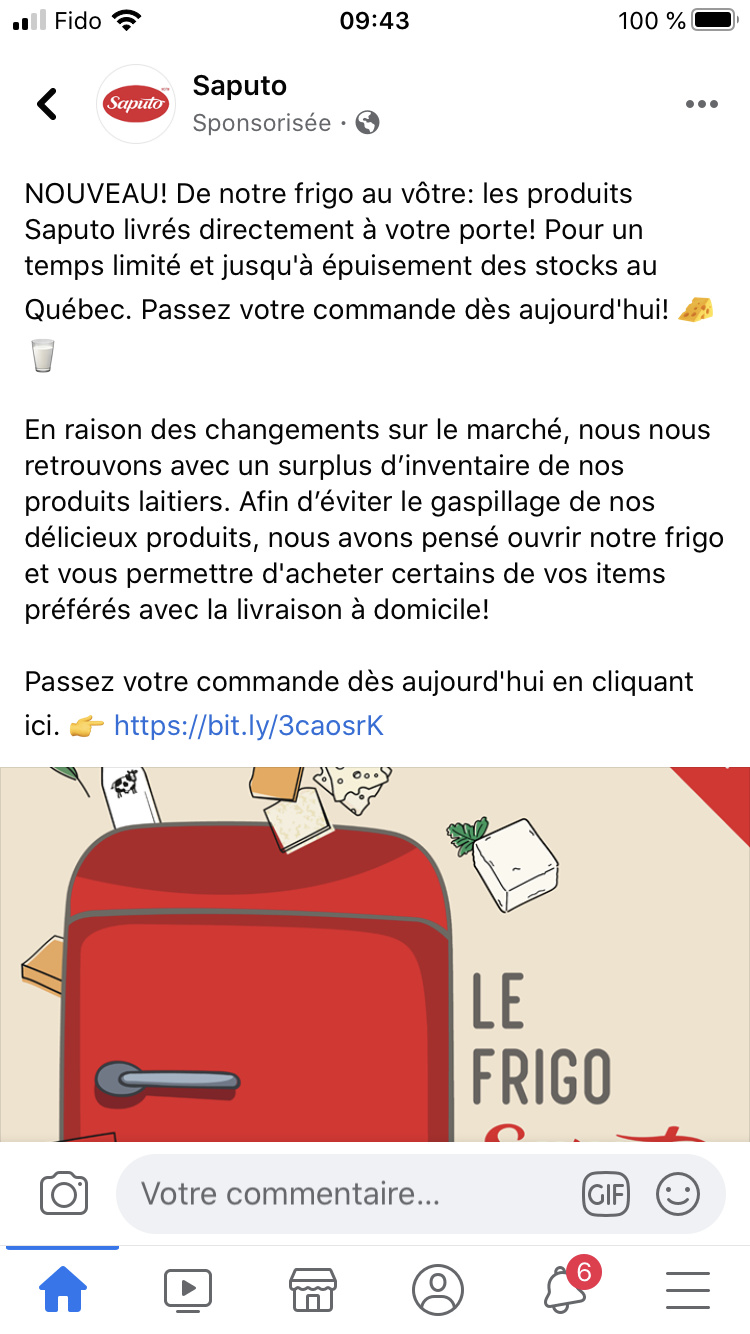Switch to the Watch video tab

click(188, 1290)
